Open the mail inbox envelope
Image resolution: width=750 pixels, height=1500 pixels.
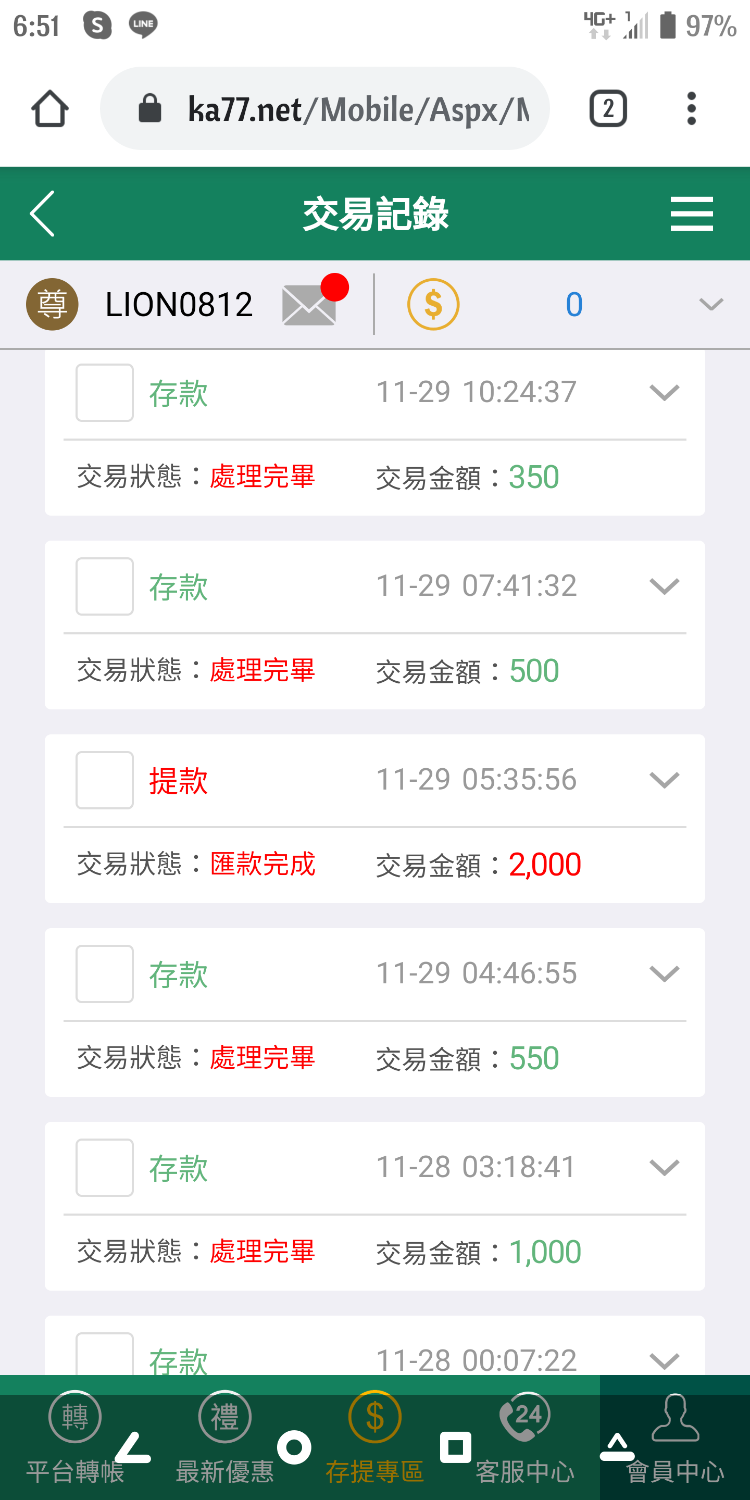pos(310,304)
